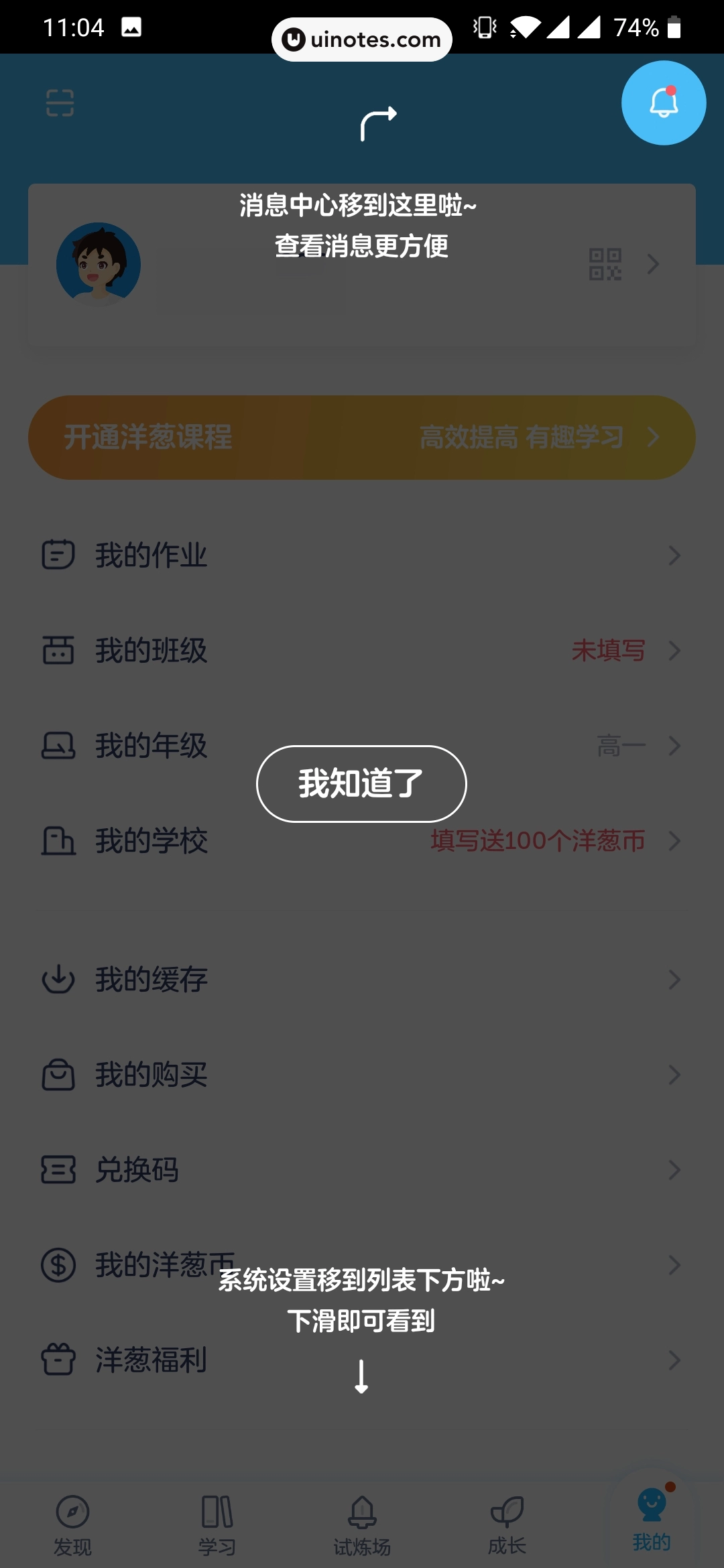Open the notification bell icon

coord(664,102)
